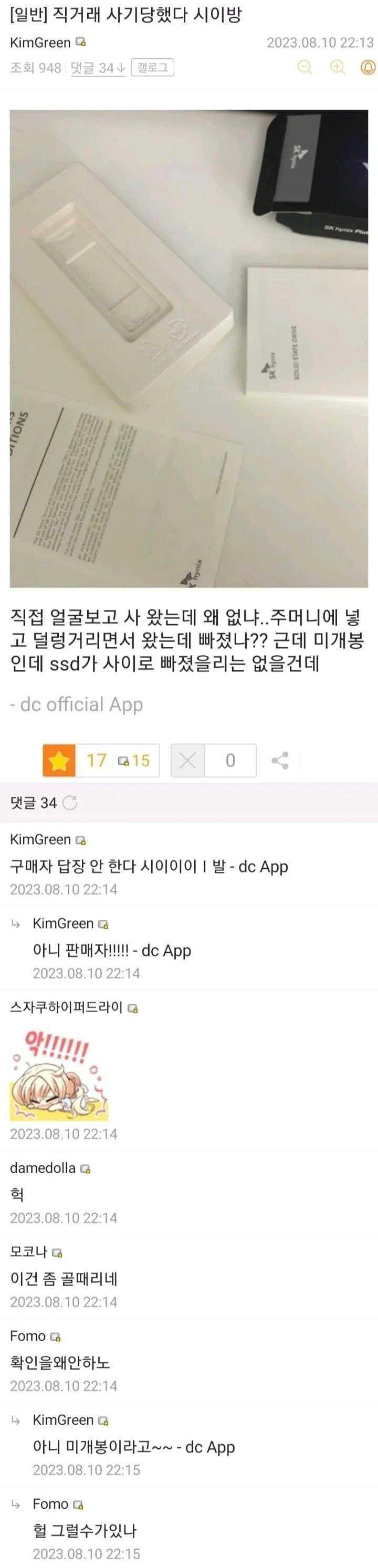This screenshot has height=1568, width=378.
Task: Recommend the post with the star button
Action: pyautogui.click(x=59, y=760)
